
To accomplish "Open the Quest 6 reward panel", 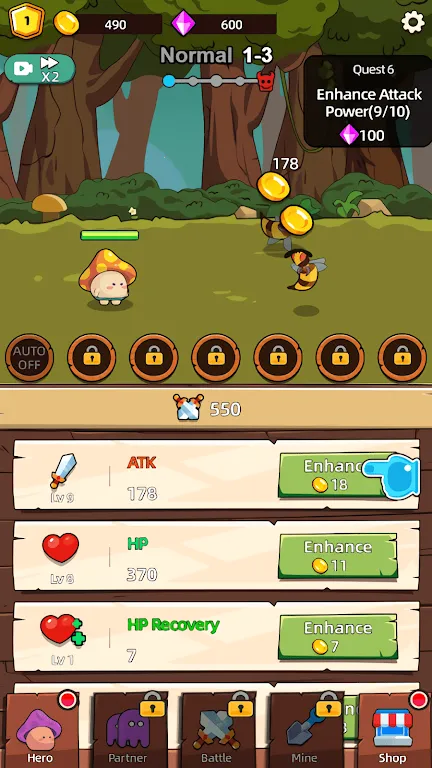I will (x=368, y=101).
